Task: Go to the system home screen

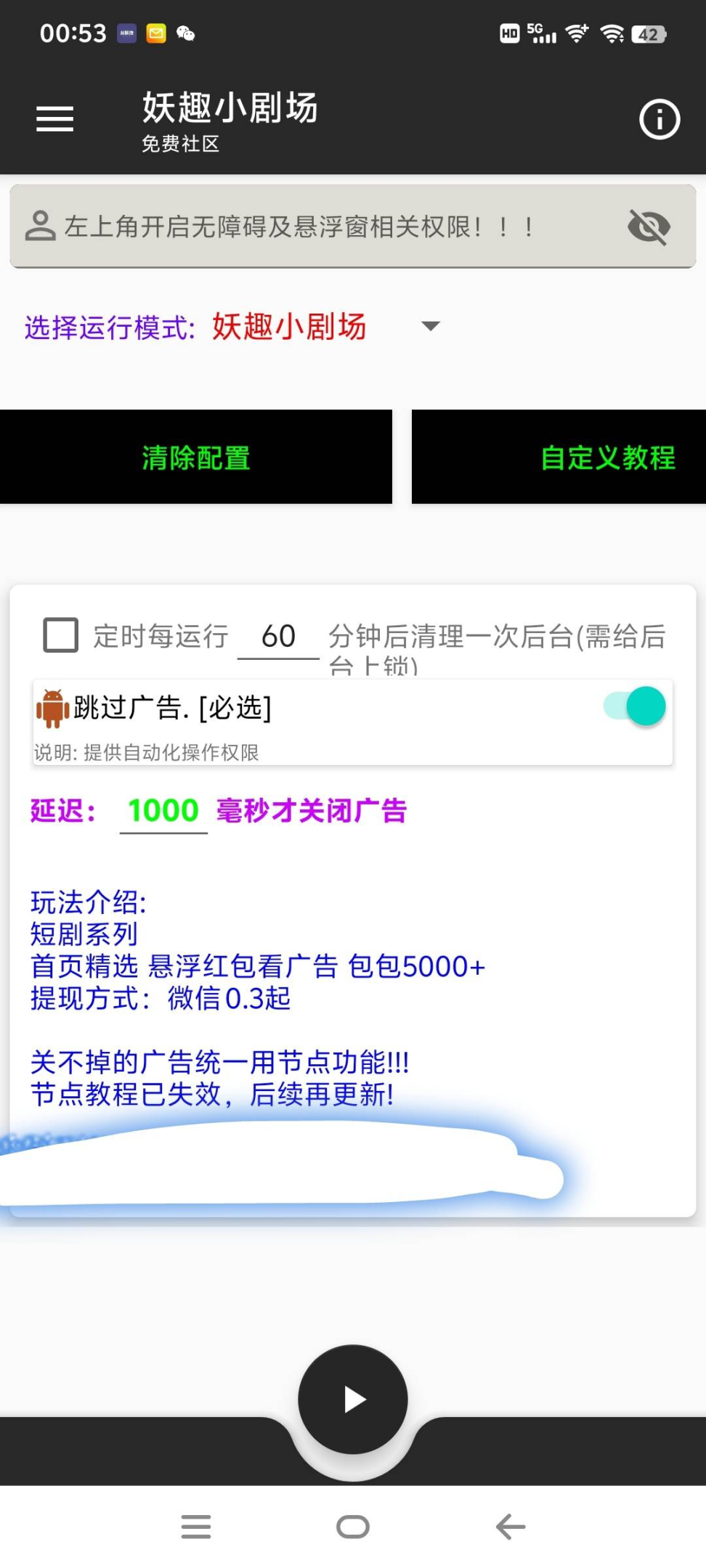Action: point(353,1527)
